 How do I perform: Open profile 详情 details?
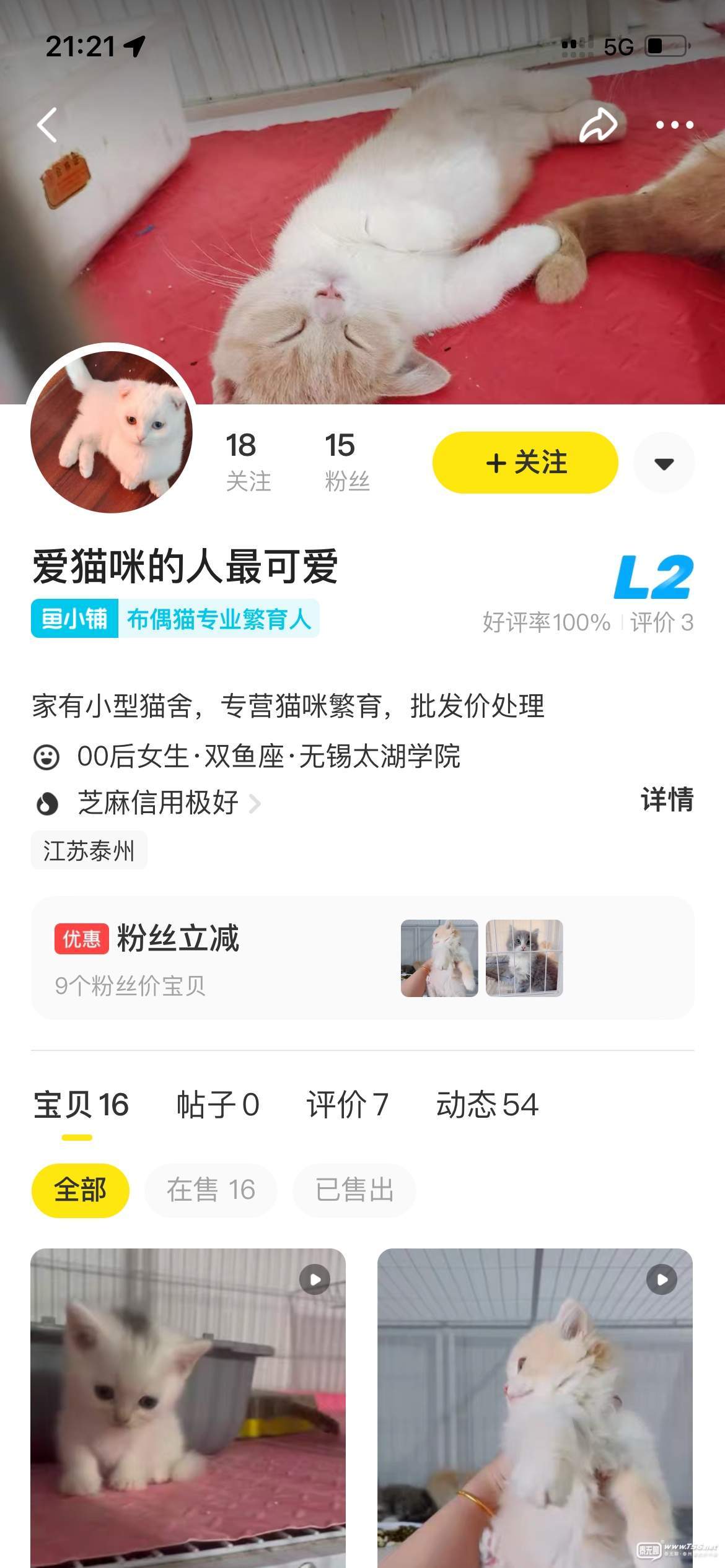(x=667, y=799)
